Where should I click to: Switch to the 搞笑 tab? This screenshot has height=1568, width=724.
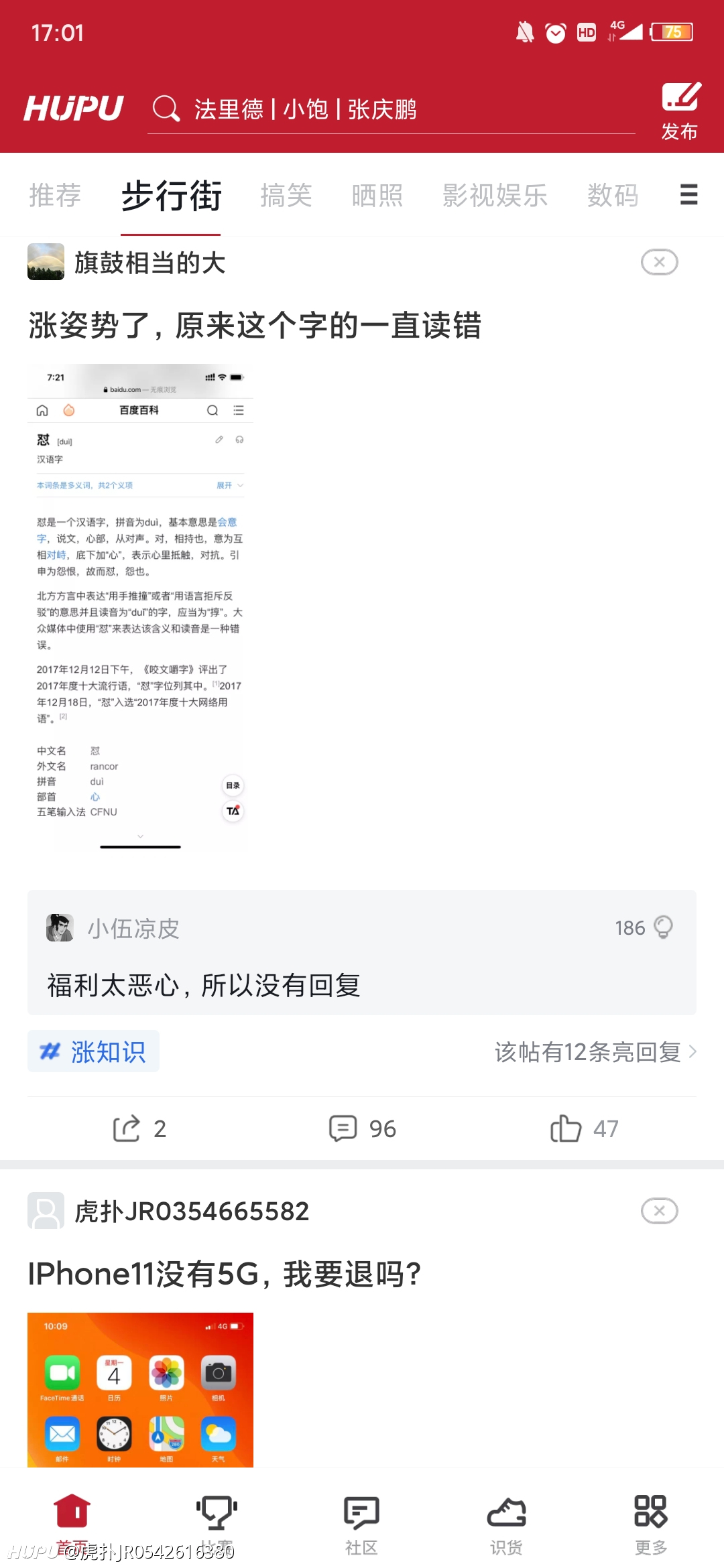click(286, 196)
